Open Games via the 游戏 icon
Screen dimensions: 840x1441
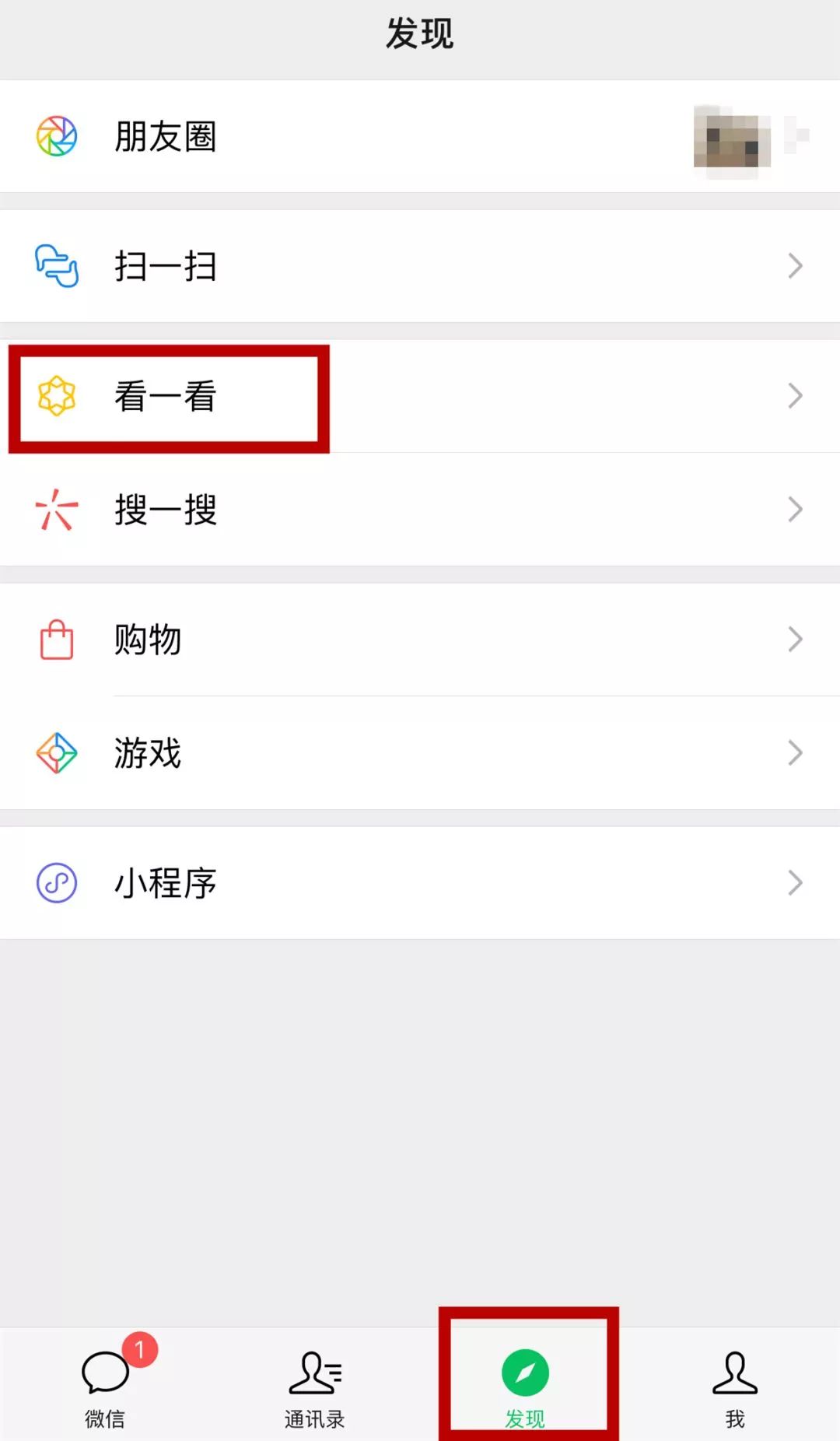point(55,752)
